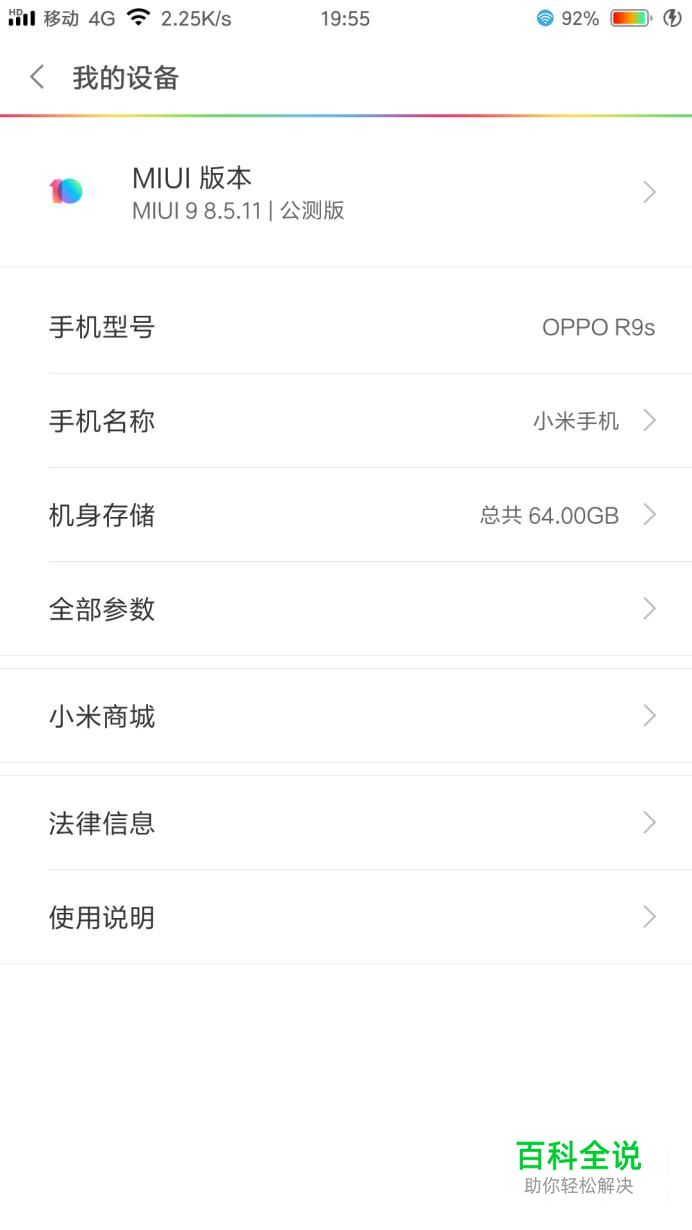This screenshot has height=1230, width=692.
Task: Go back from 我的设备 page
Action: pyautogui.click(x=37, y=77)
